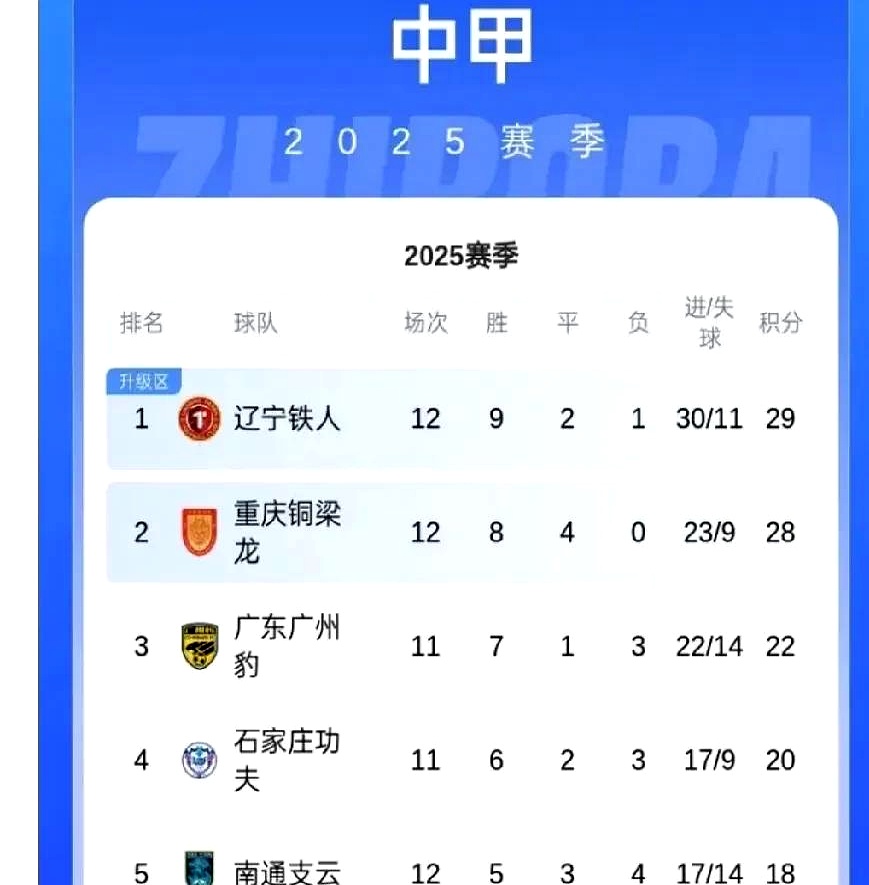
Task: Select the Chongqing Tongliang Long badge icon
Action: coord(197,532)
